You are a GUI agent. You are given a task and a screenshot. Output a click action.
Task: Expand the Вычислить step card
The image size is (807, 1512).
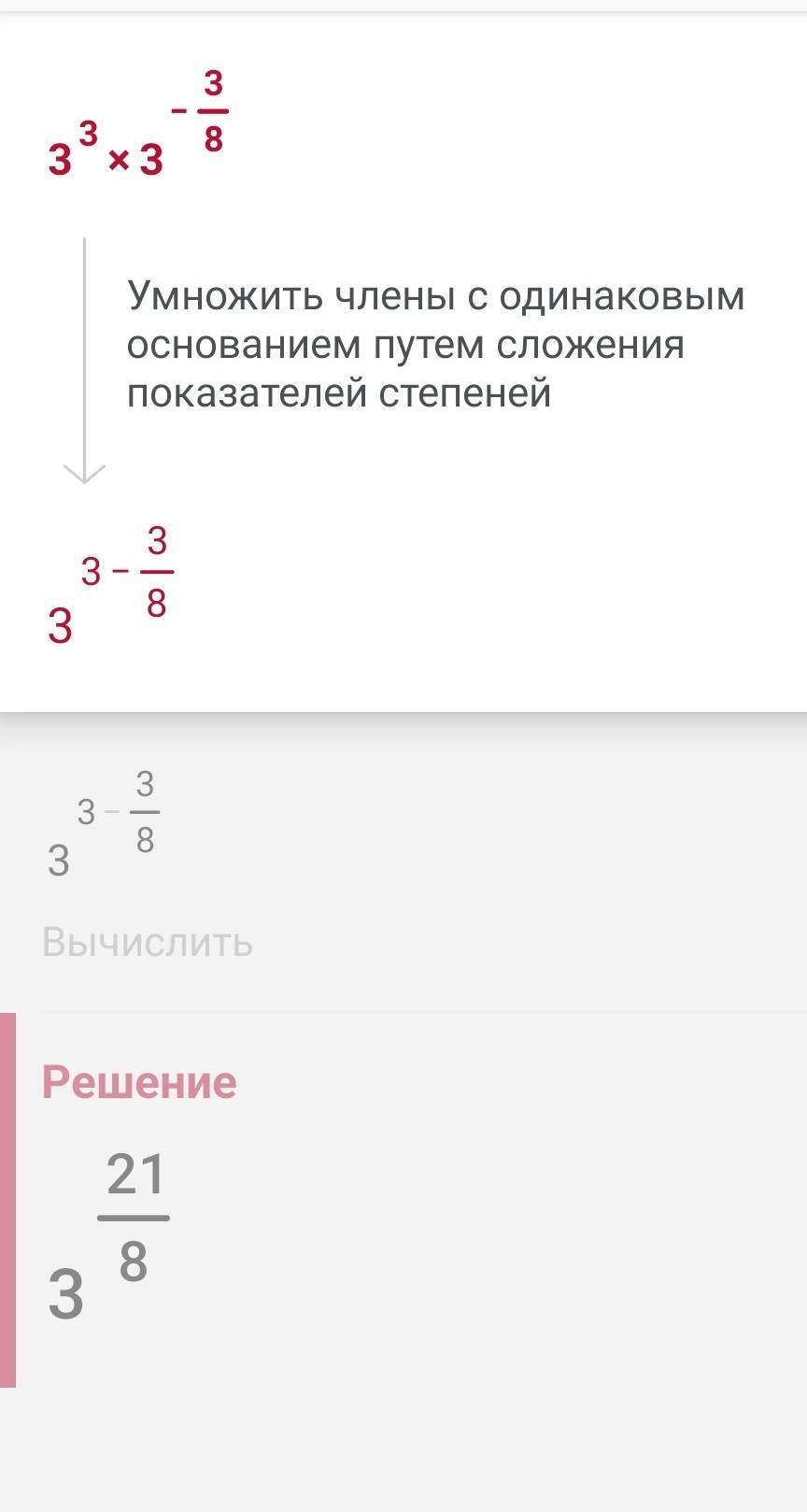click(x=148, y=942)
